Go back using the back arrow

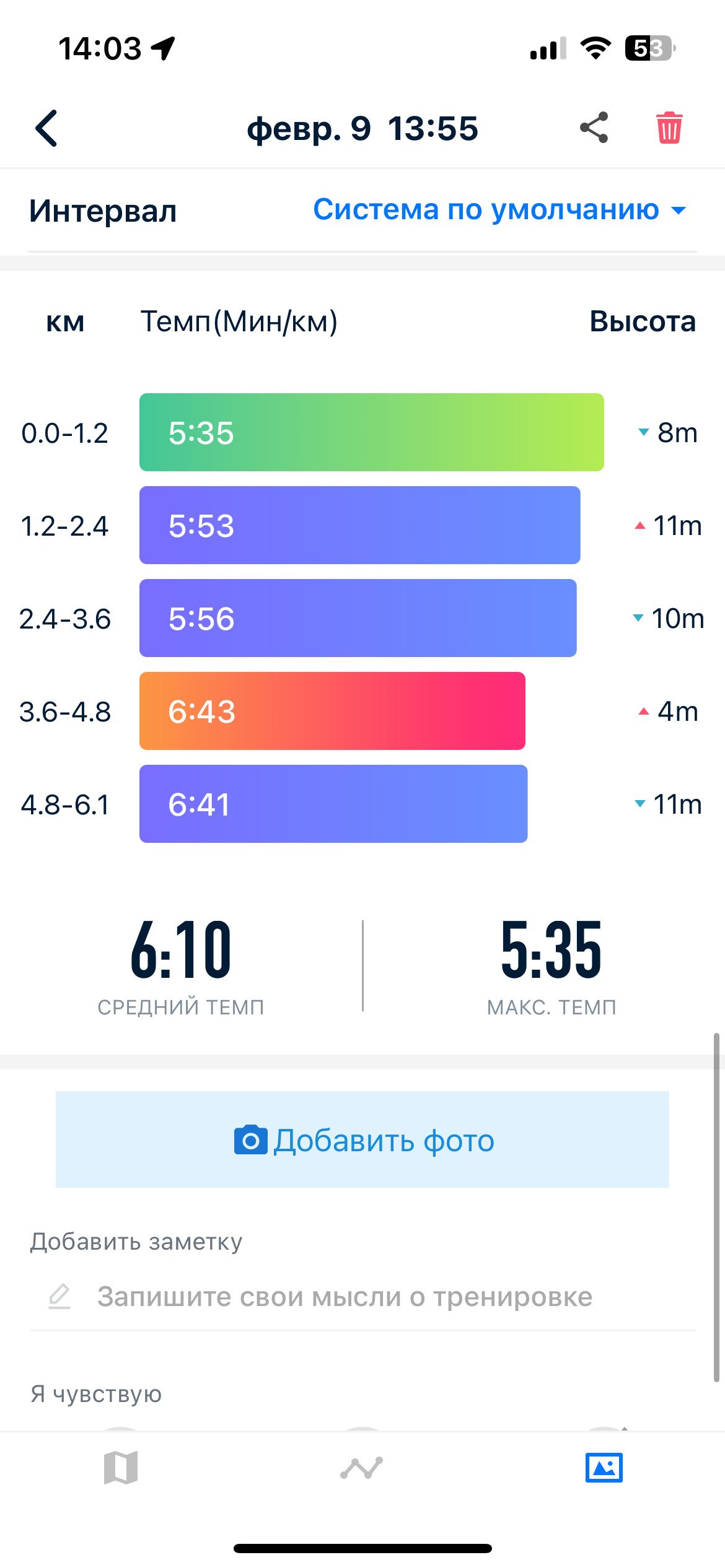pos(46,128)
